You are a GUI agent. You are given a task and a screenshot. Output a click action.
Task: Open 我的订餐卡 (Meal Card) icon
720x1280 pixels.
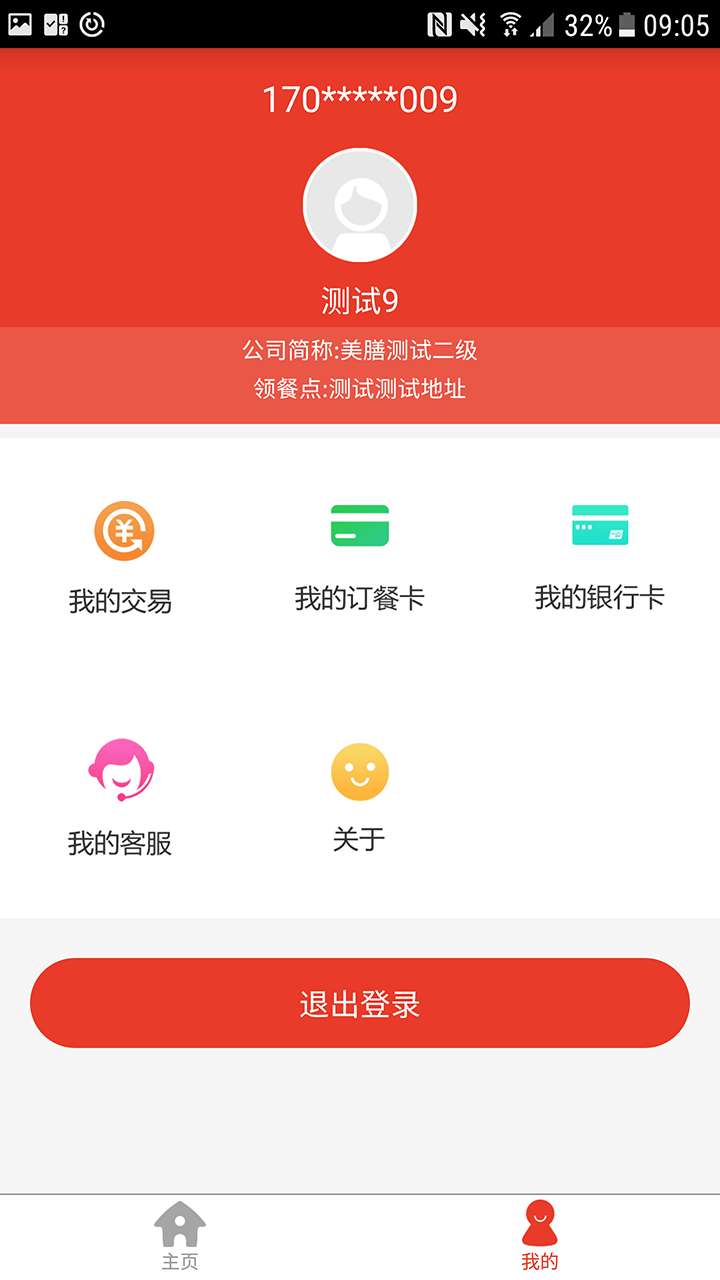[360, 524]
